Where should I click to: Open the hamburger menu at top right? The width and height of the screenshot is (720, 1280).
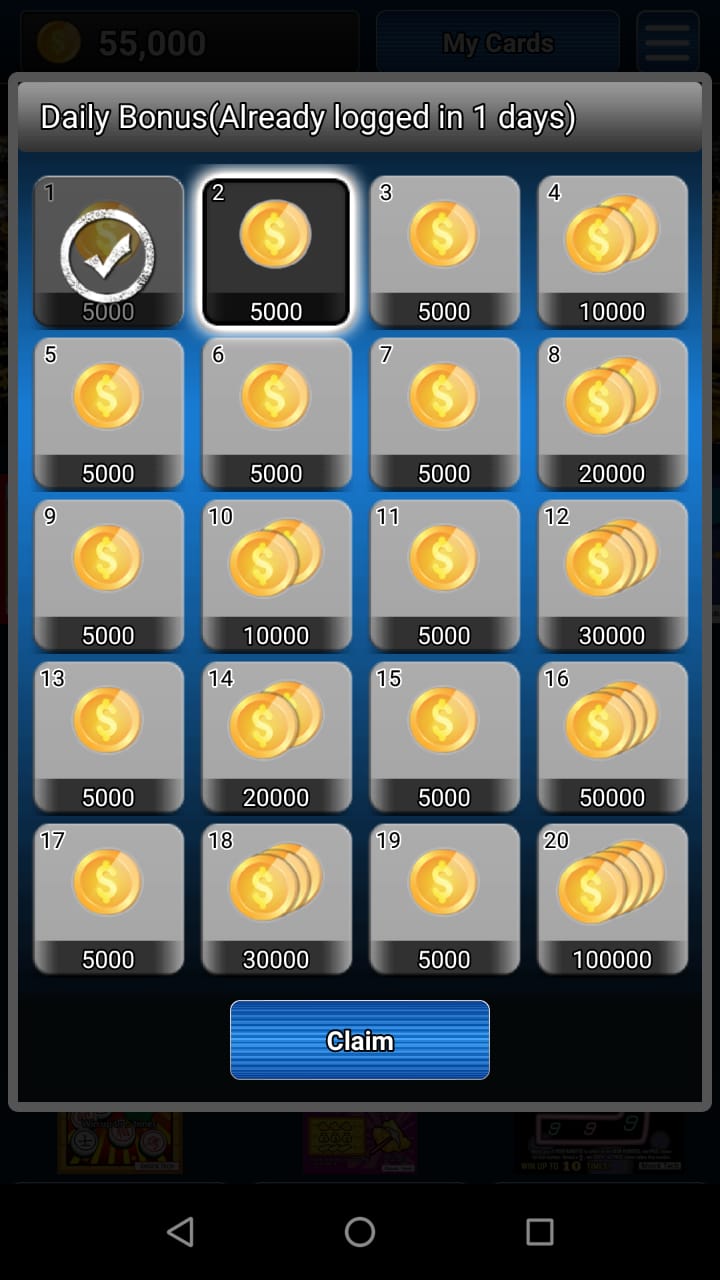(666, 43)
